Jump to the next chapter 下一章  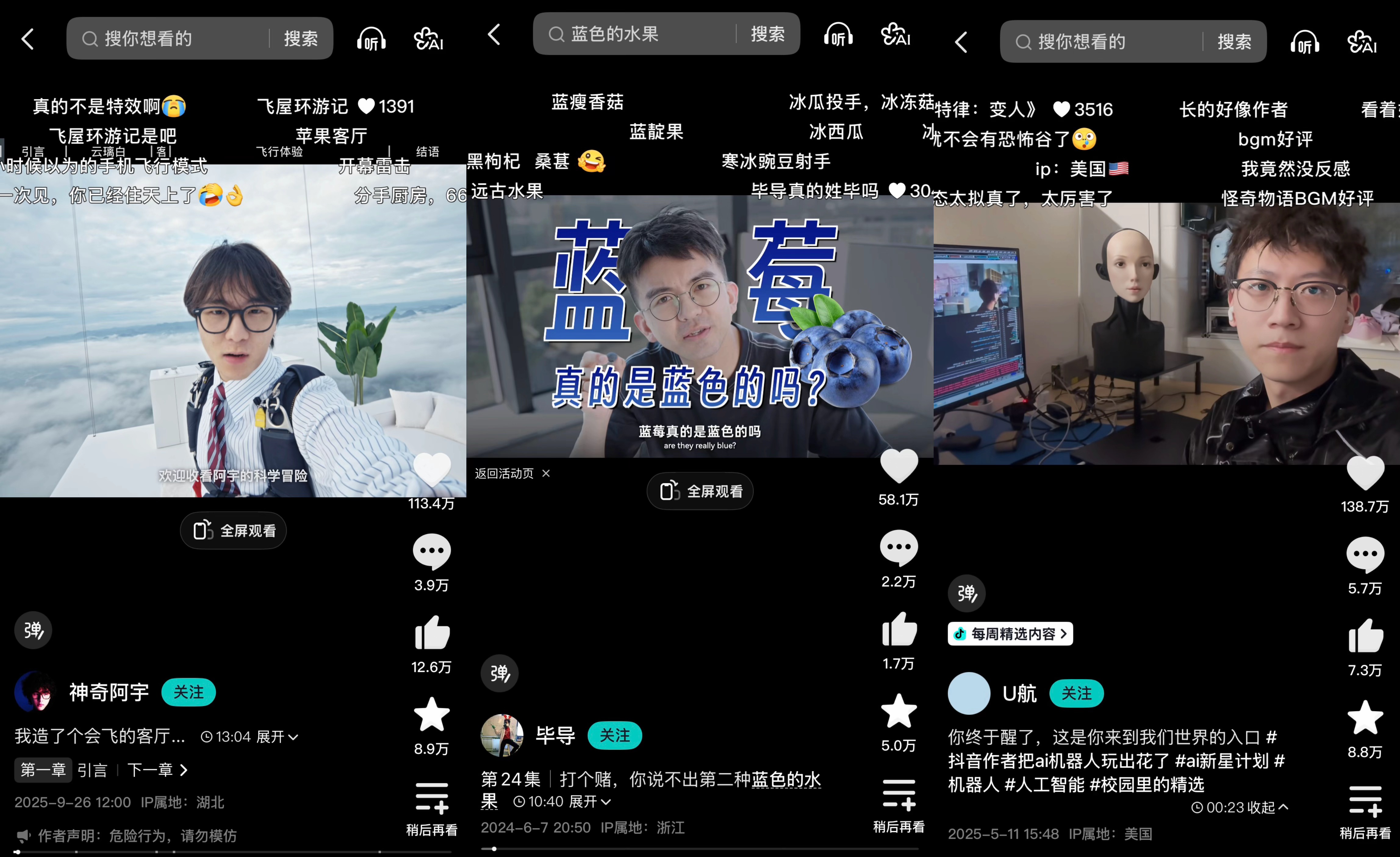pyautogui.click(x=157, y=770)
